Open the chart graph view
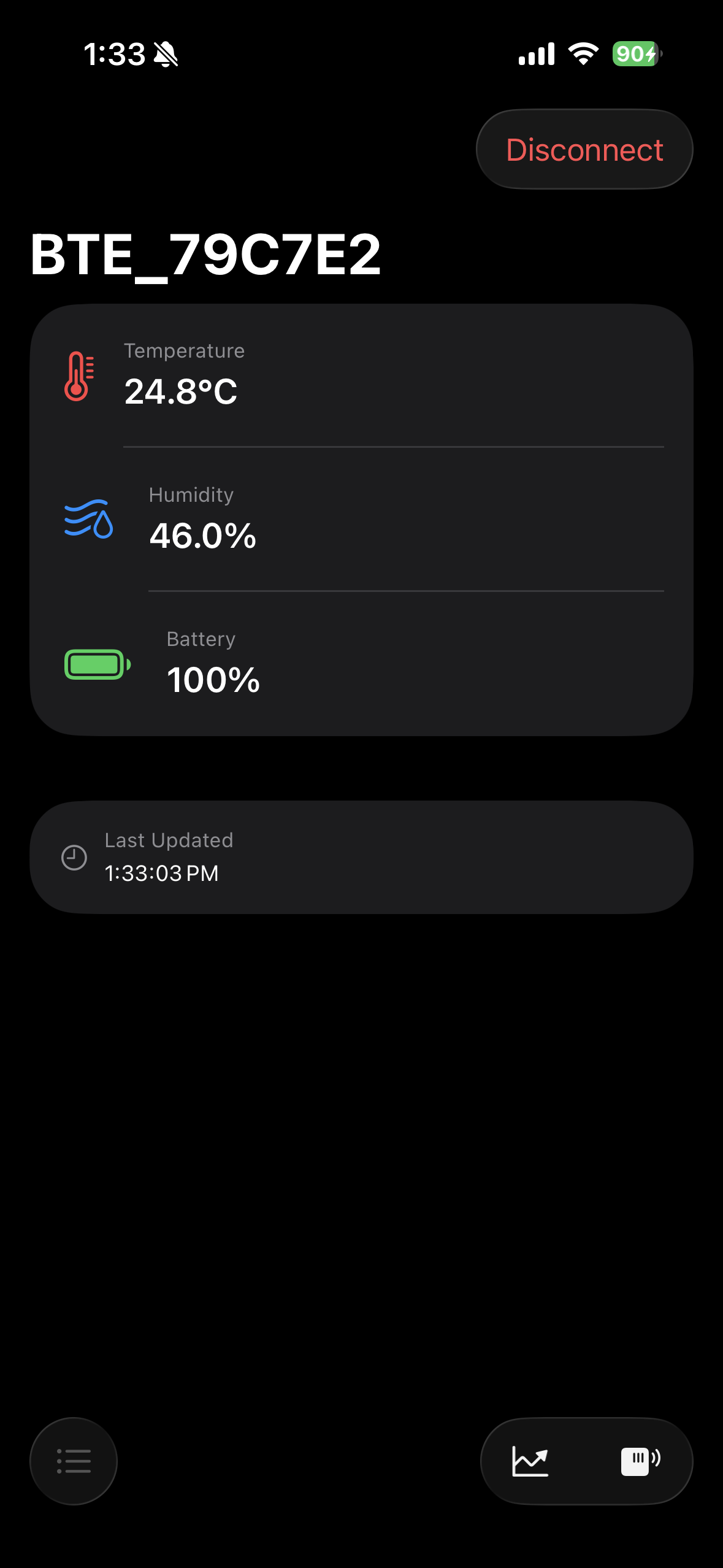 coord(530,1461)
